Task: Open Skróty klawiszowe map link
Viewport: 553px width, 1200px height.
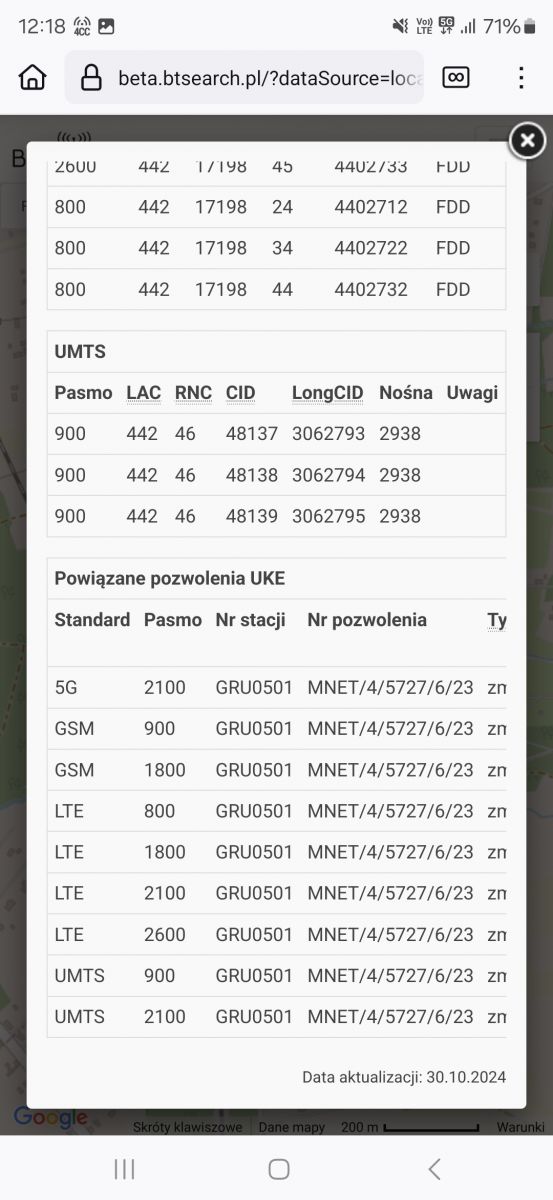Action: 188,1127
